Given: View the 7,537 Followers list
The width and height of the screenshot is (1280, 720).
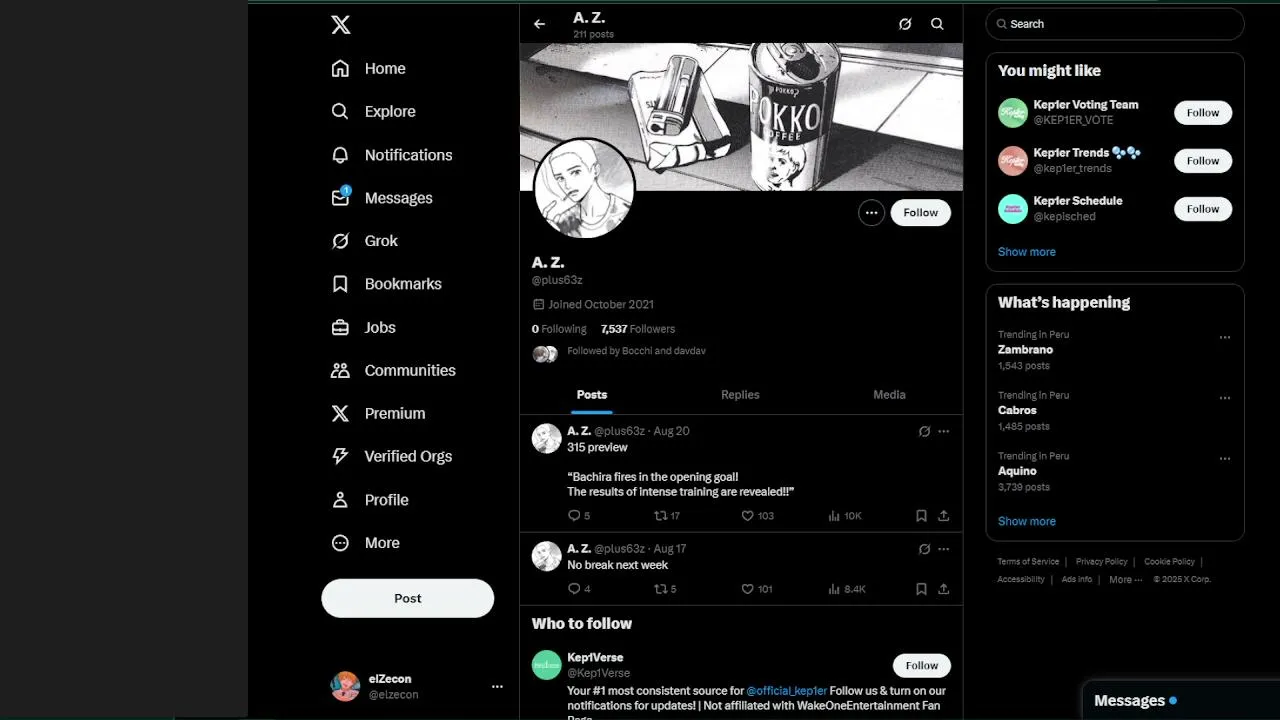Looking at the screenshot, I should click(638, 329).
